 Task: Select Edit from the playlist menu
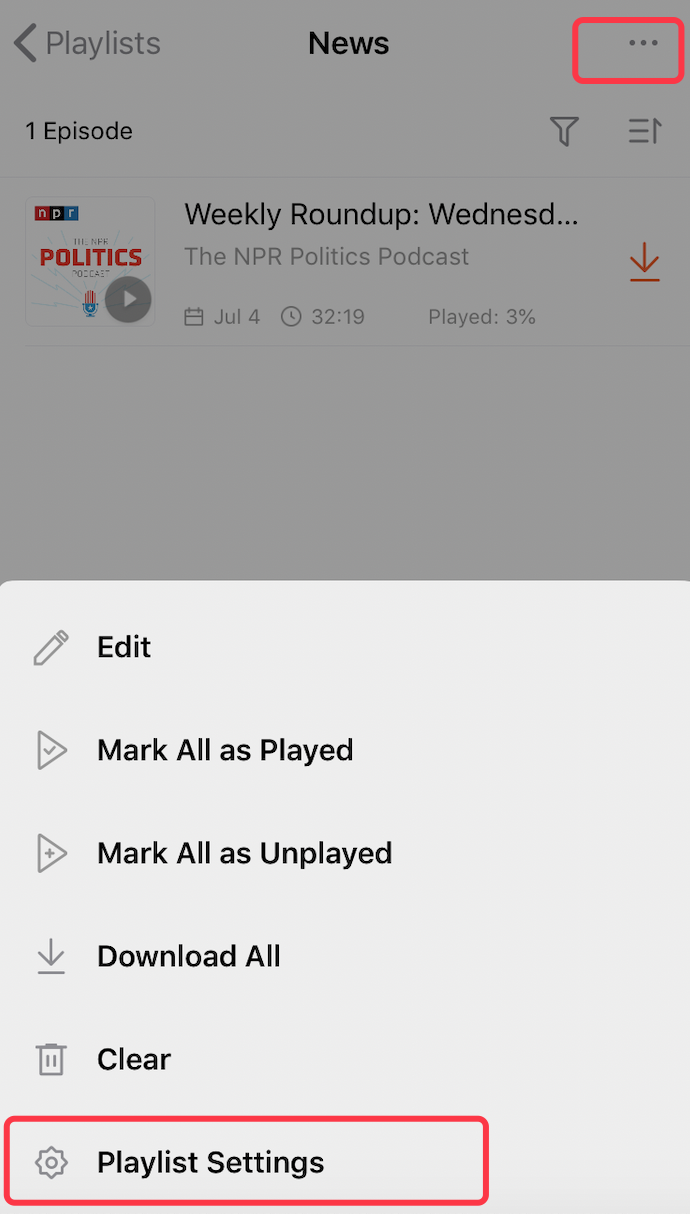tap(124, 647)
